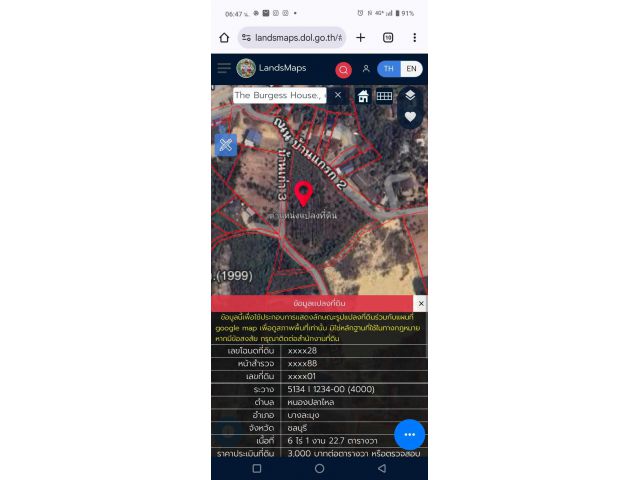Switch language to TH
640x480 pixels.
[389, 69]
